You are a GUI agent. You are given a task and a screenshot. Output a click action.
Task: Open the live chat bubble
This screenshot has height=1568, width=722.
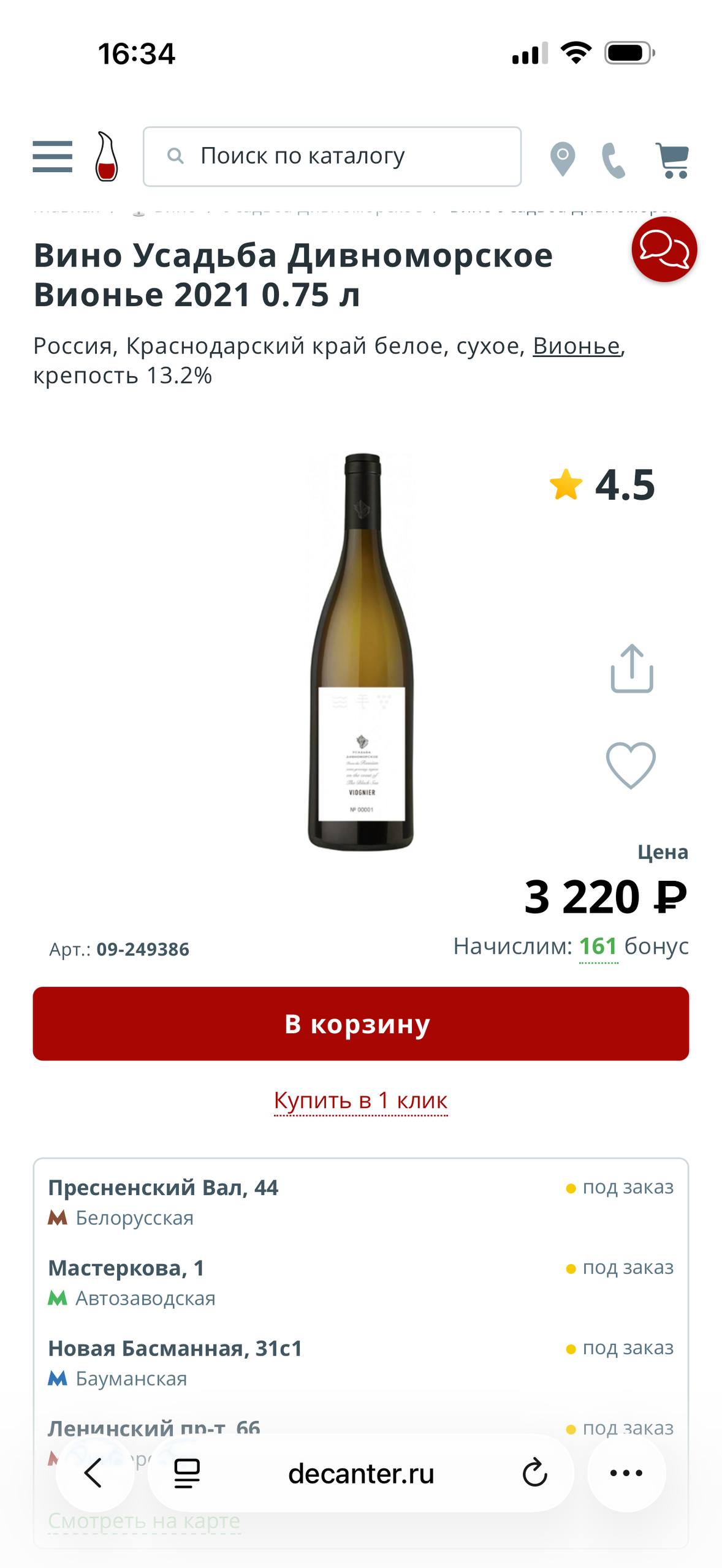[664, 249]
